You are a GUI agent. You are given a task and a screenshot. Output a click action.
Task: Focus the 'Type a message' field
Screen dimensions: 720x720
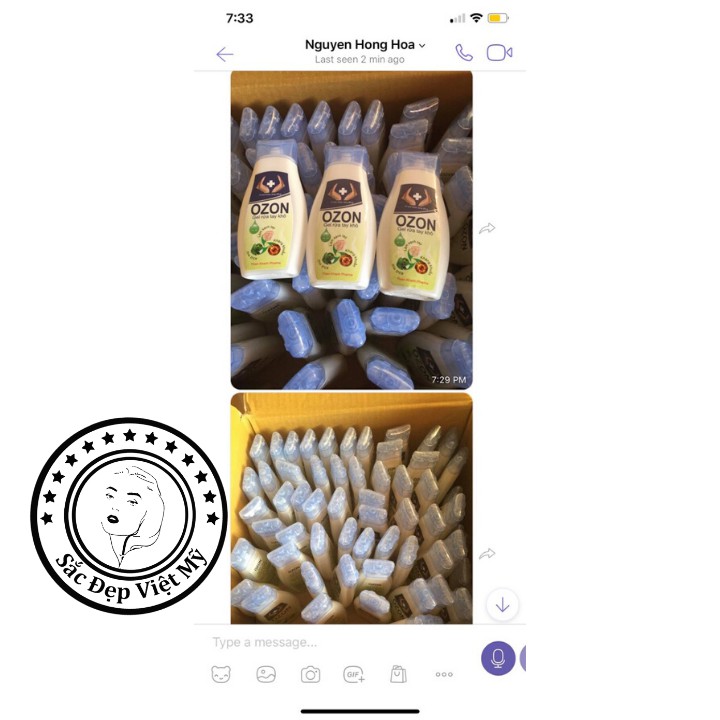(330, 642)
